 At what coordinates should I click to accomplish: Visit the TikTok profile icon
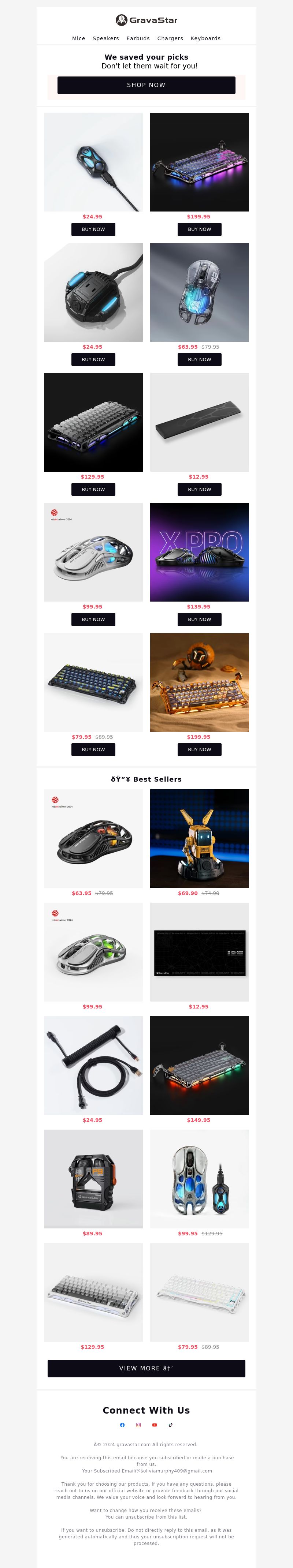[x=171, y=1425]
